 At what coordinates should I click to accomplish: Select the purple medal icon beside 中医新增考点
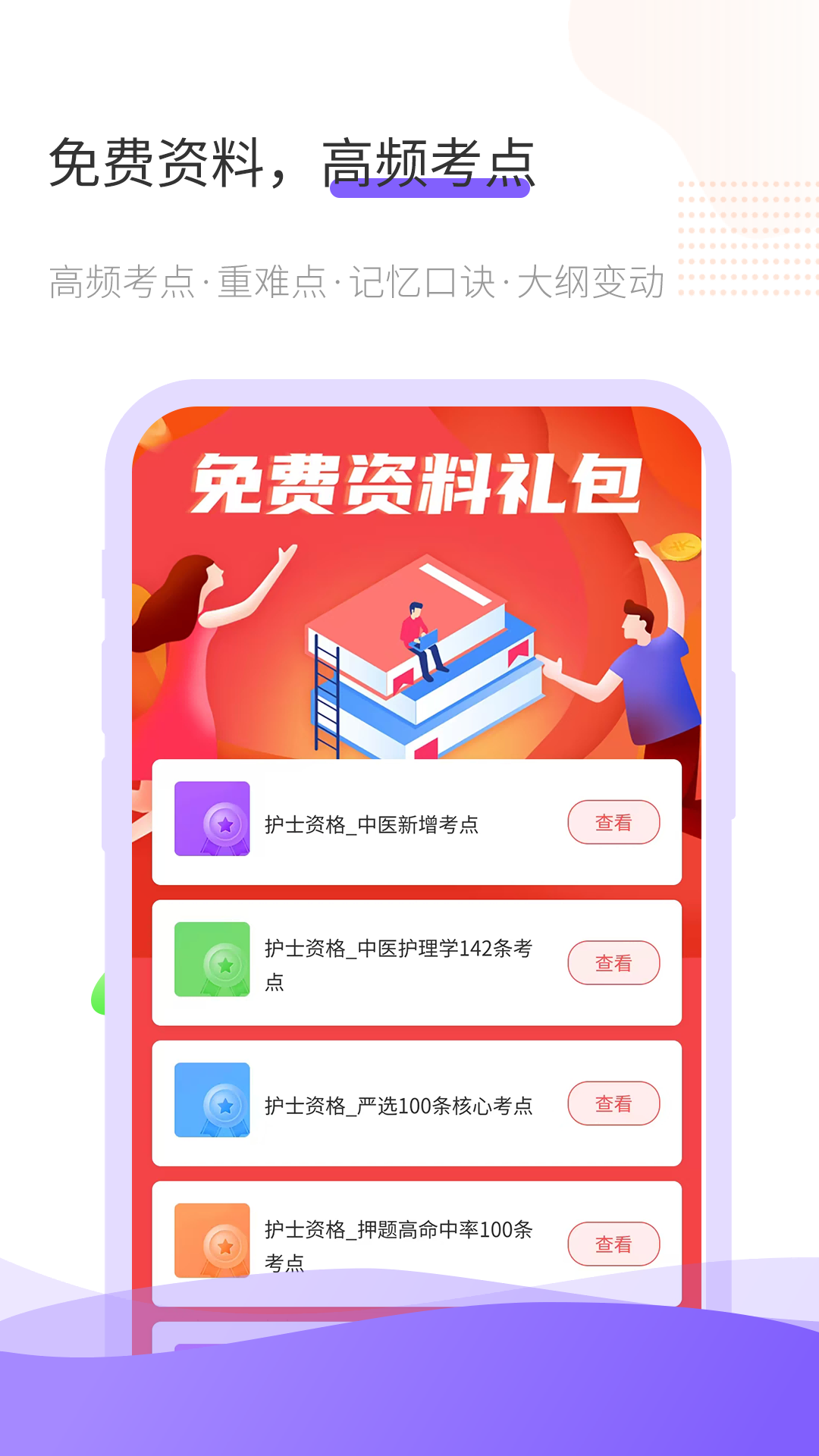tap(212, 823)
